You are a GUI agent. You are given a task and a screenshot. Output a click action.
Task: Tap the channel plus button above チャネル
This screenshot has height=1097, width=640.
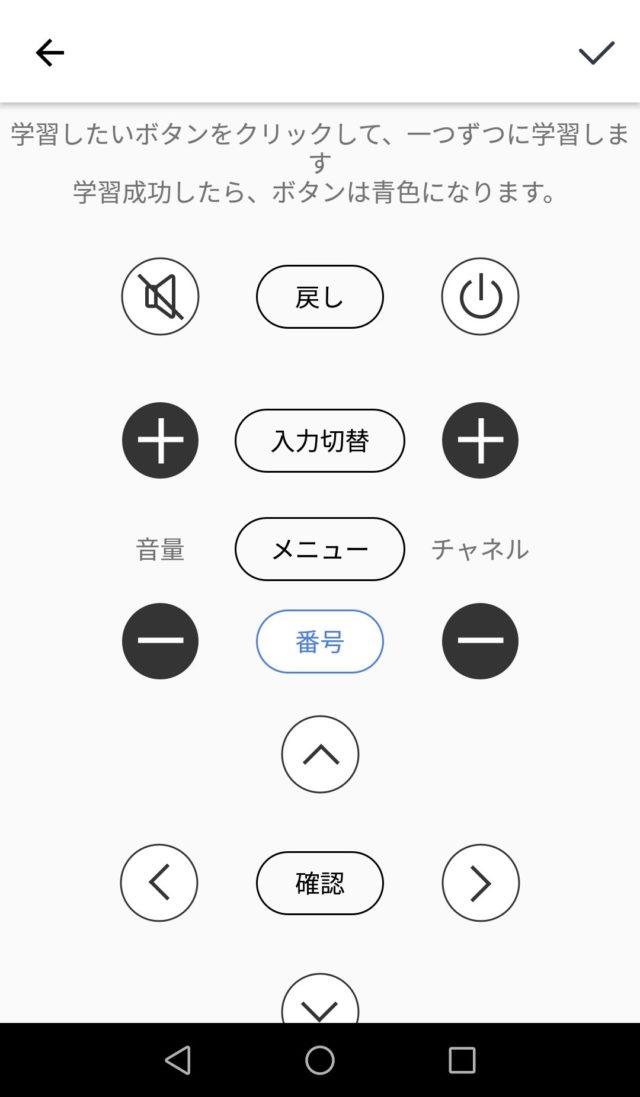tap(480, 440)
